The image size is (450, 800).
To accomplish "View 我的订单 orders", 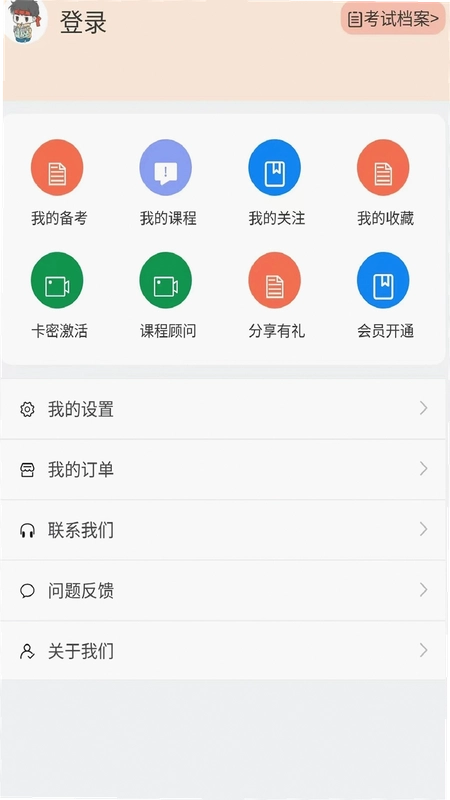I will [x=223, y=469].
